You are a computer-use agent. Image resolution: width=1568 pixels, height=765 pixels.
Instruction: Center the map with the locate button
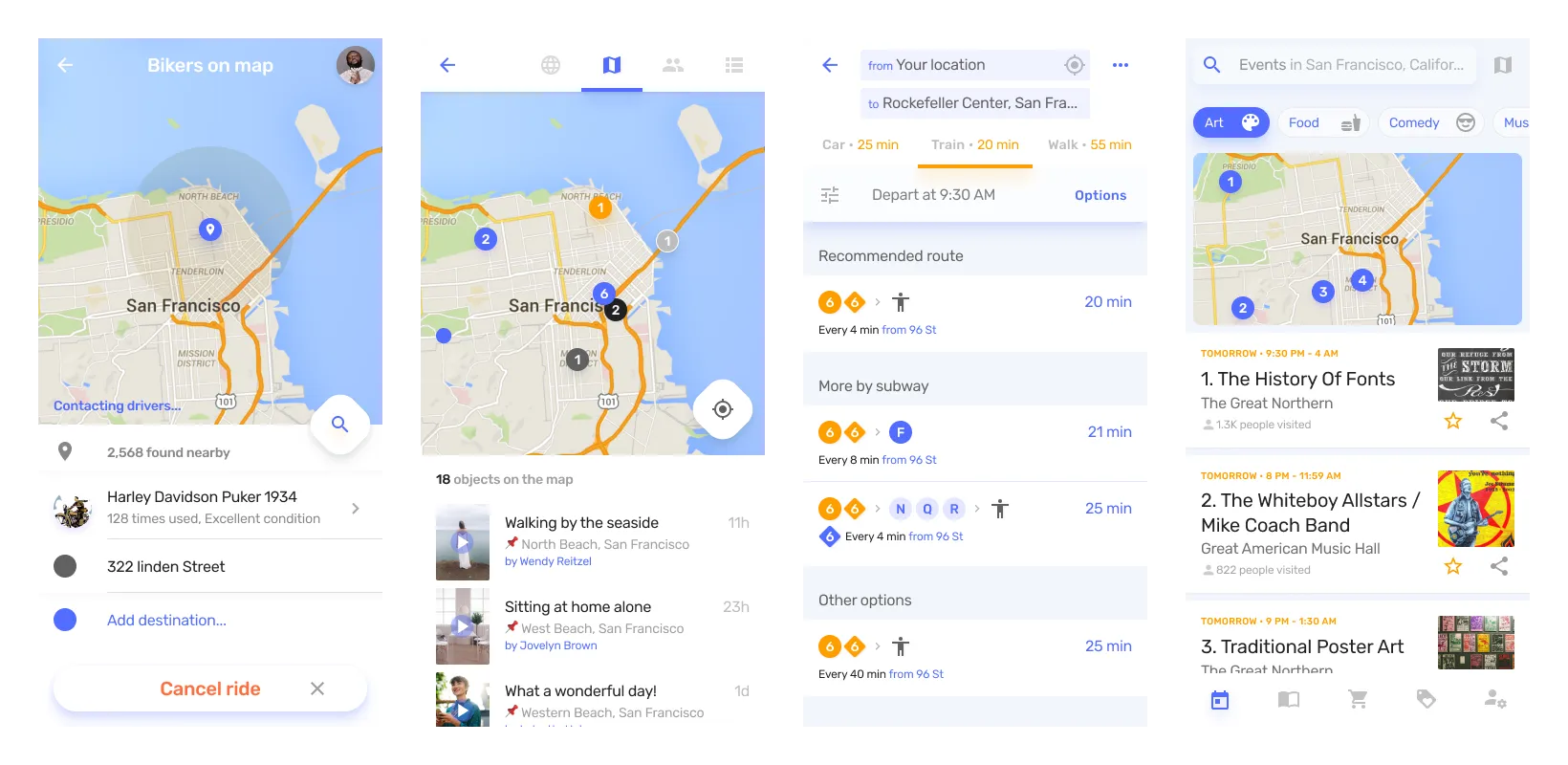tap(723, 409)
